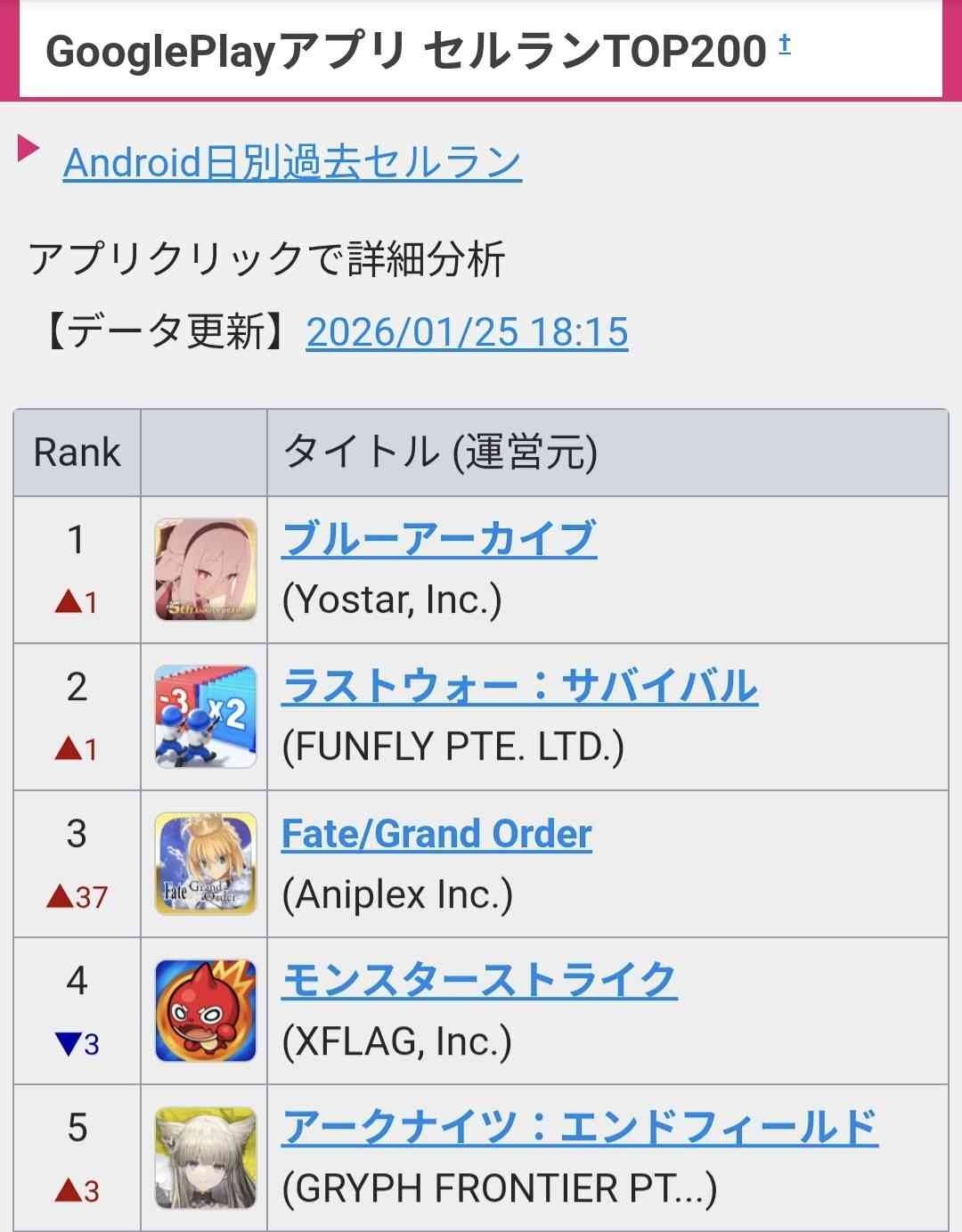Open the data update timestamp link

click(x=467, y=332)
